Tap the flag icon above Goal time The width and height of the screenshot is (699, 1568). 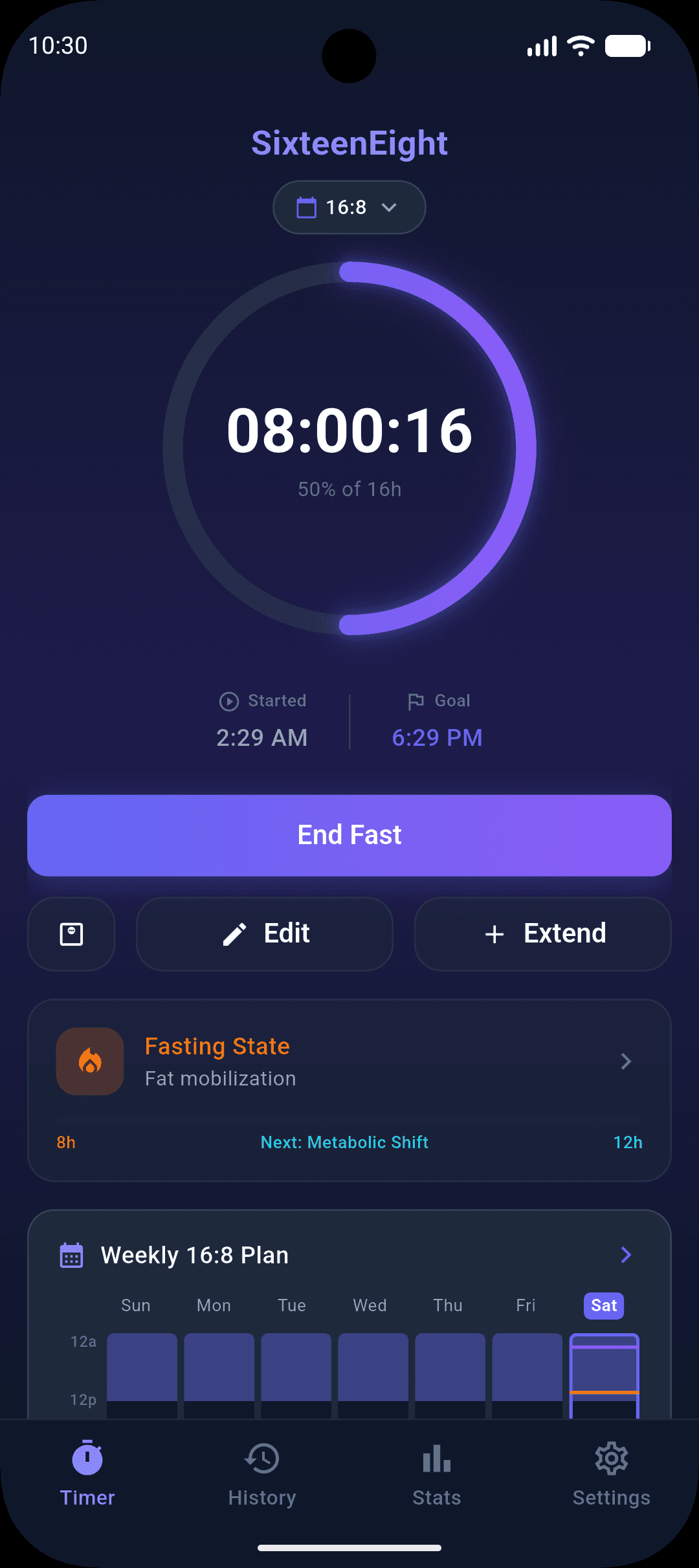click(416, 701)
